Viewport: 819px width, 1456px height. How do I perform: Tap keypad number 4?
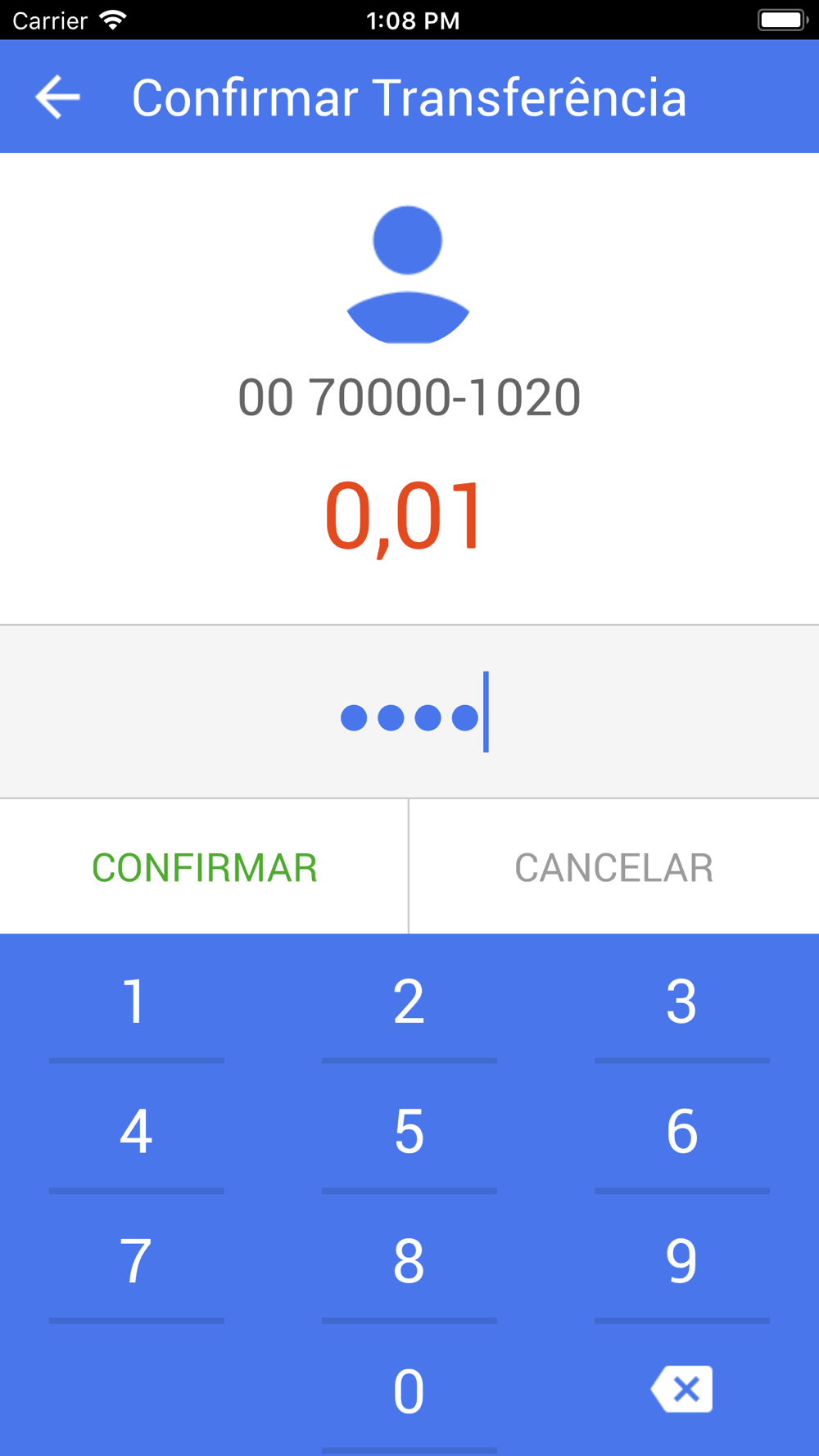pyautogui.click(x=136, y=1132)
